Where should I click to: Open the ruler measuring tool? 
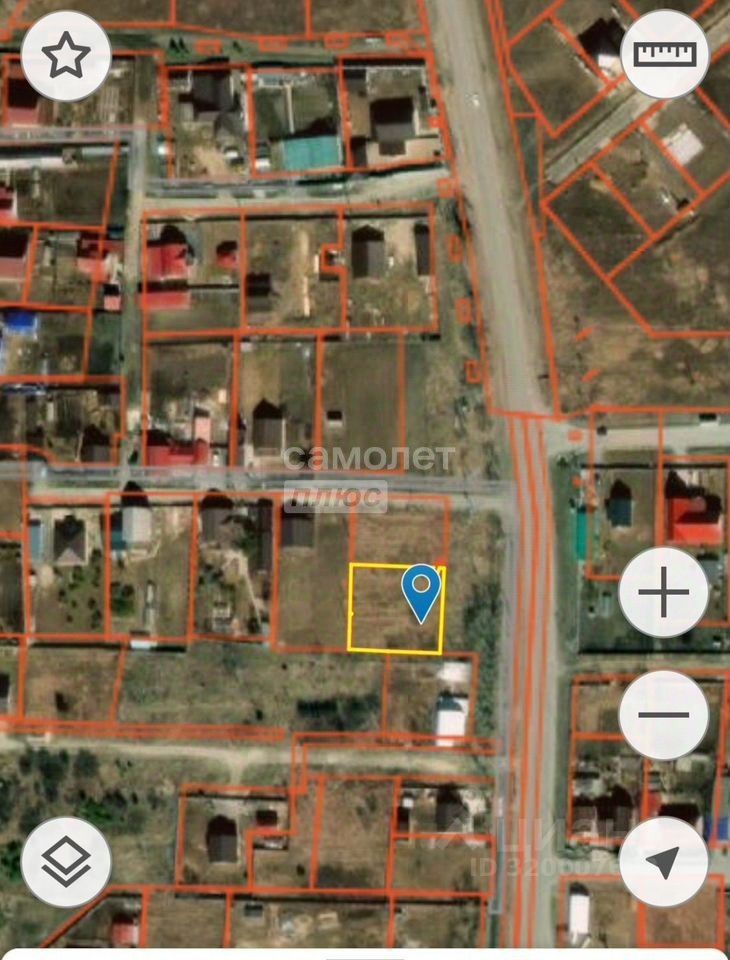(x=665, y=53)
